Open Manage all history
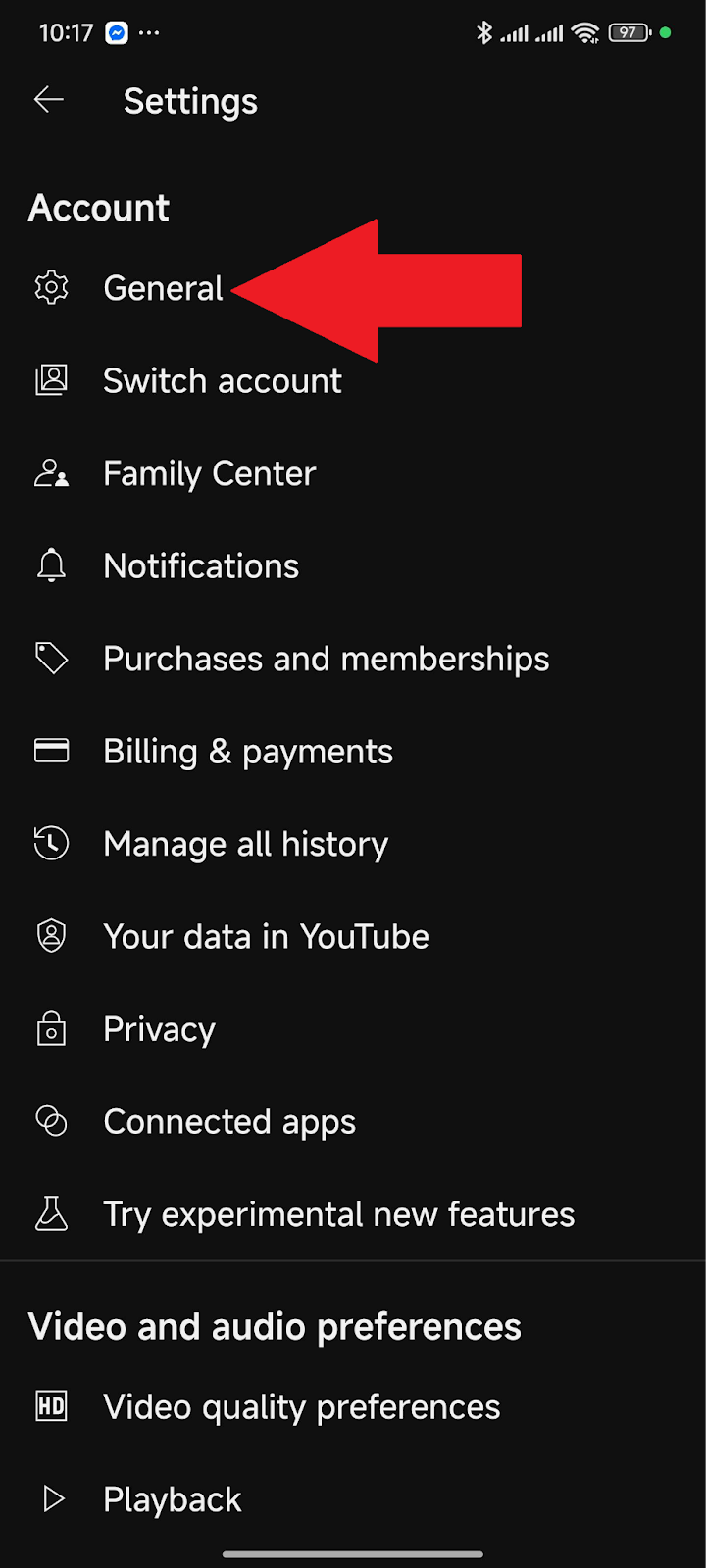This screenshot has width=706, height=1568. pyautogui.click(x=353, y=844)
